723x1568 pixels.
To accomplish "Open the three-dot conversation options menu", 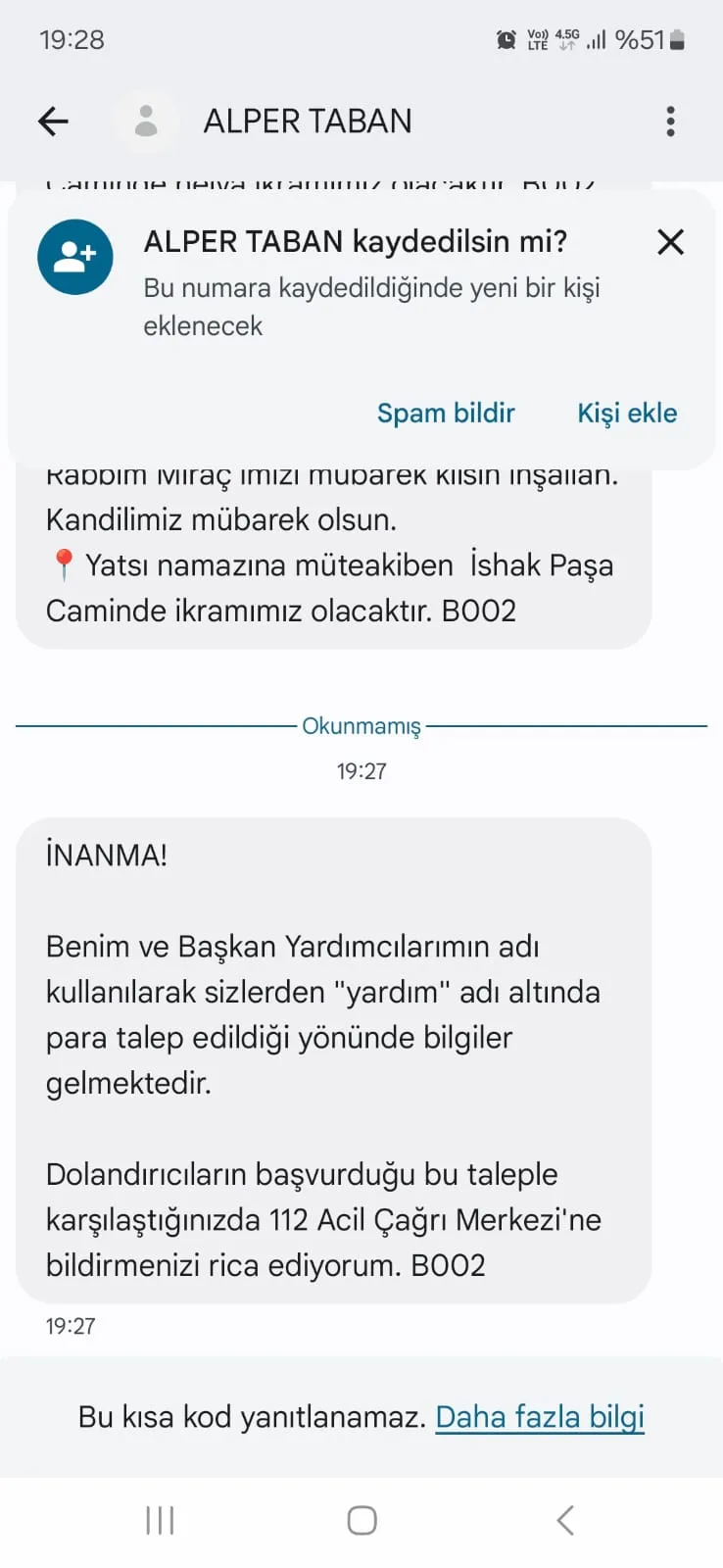I will (670, 121).
